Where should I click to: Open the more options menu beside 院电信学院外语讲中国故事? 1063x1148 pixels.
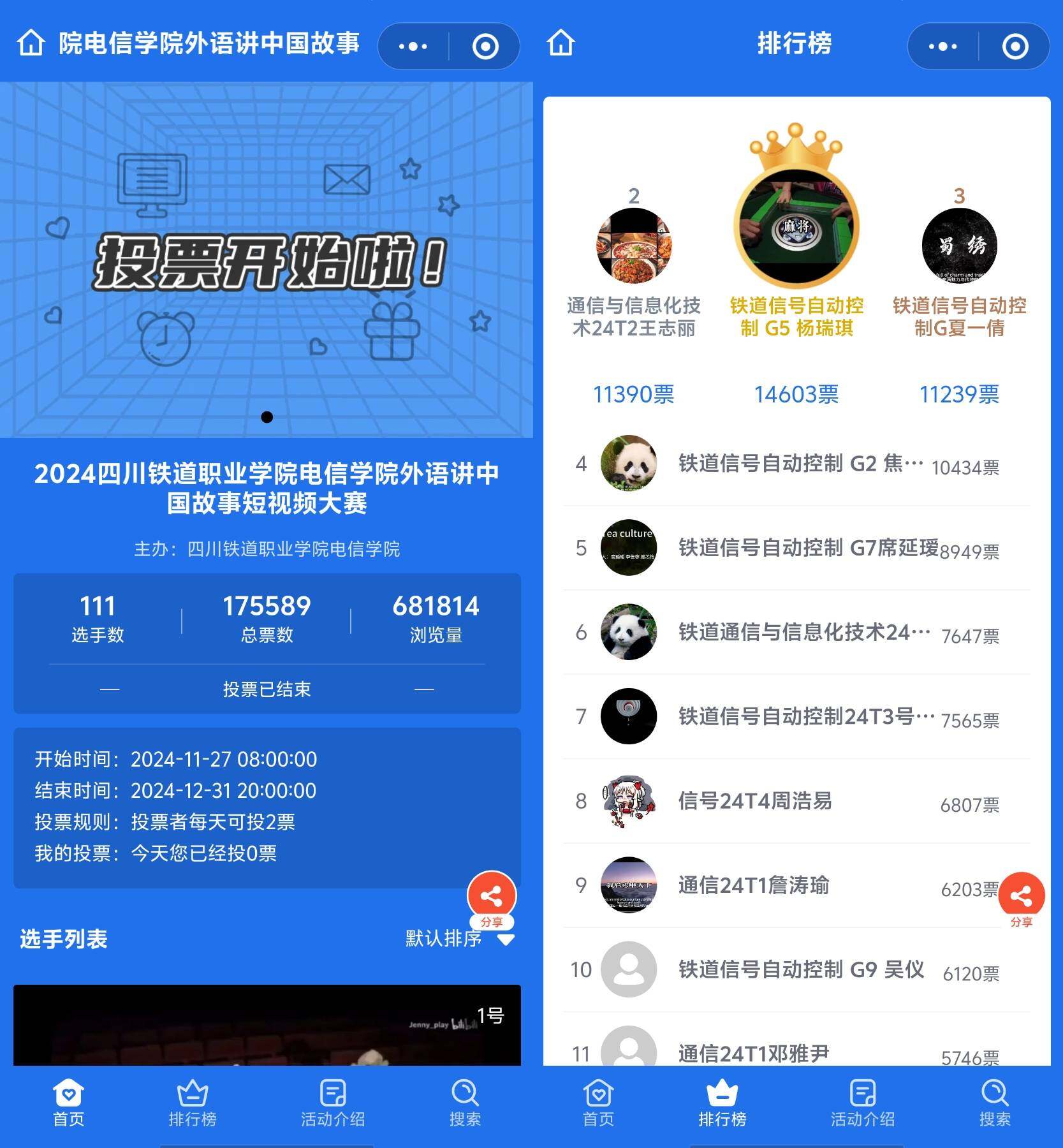click(x=413, y=47)
